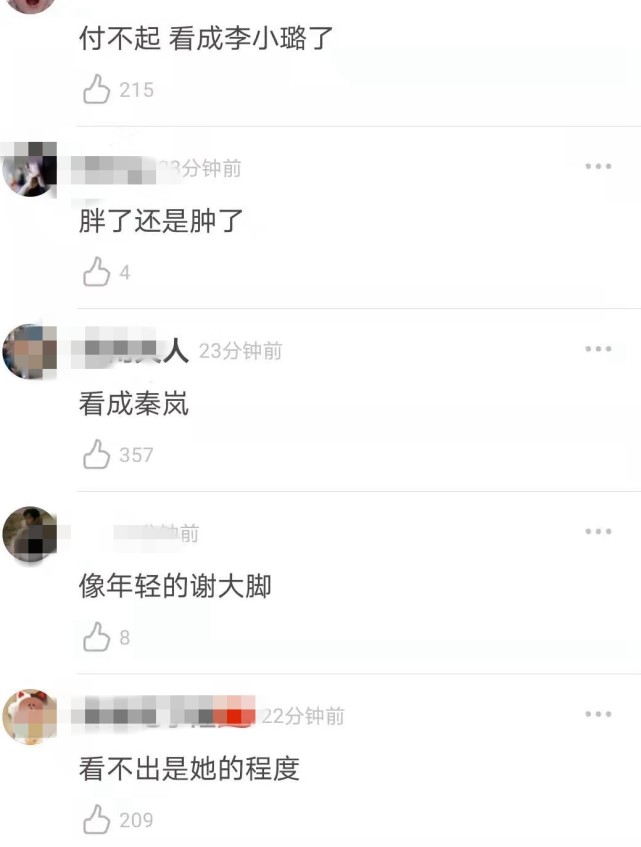Like the comment '看成秦岚'
The width and height of the screenshot is (641, 847).
coord(96,455)
